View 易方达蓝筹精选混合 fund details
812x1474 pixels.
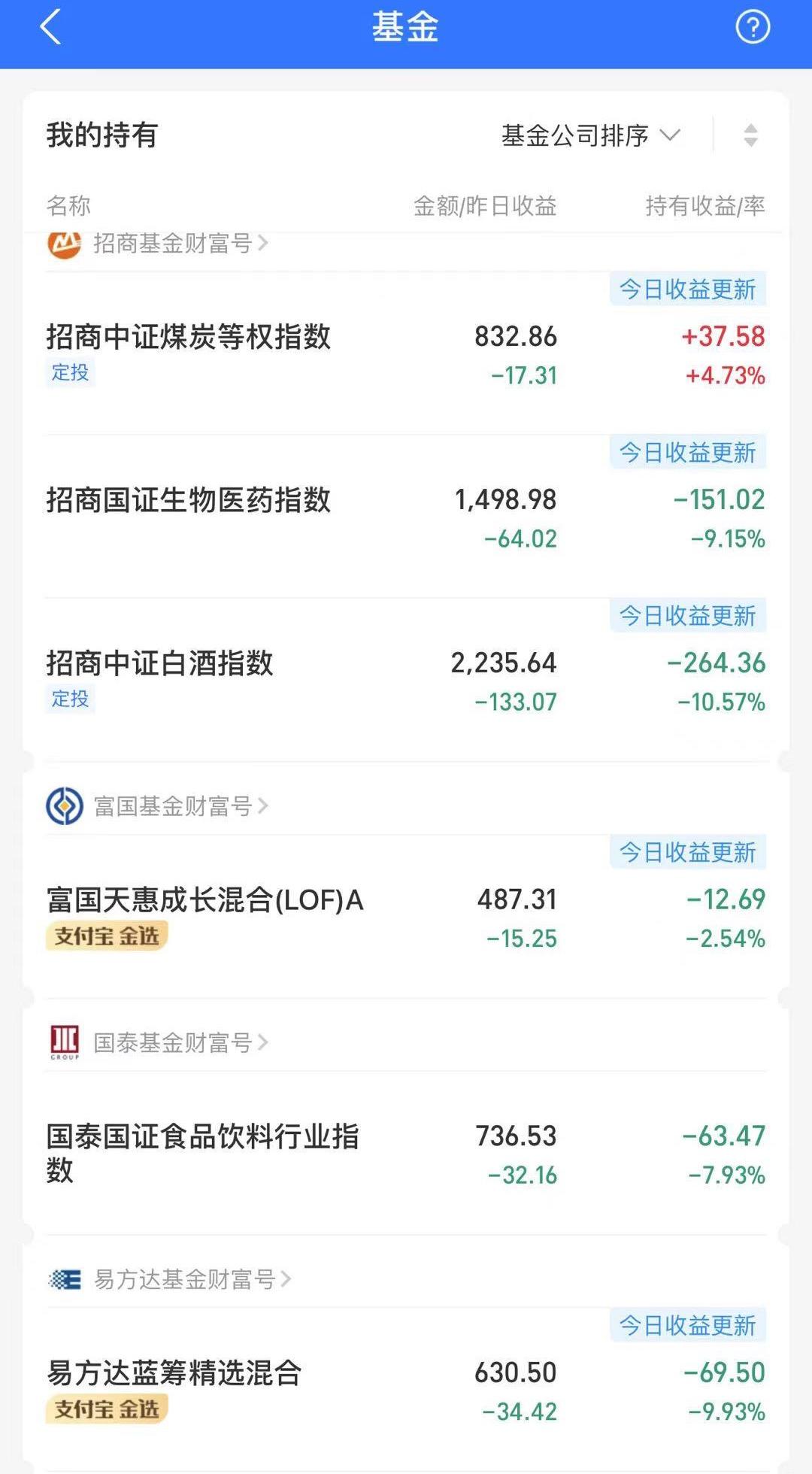(x=174, y=1373)
